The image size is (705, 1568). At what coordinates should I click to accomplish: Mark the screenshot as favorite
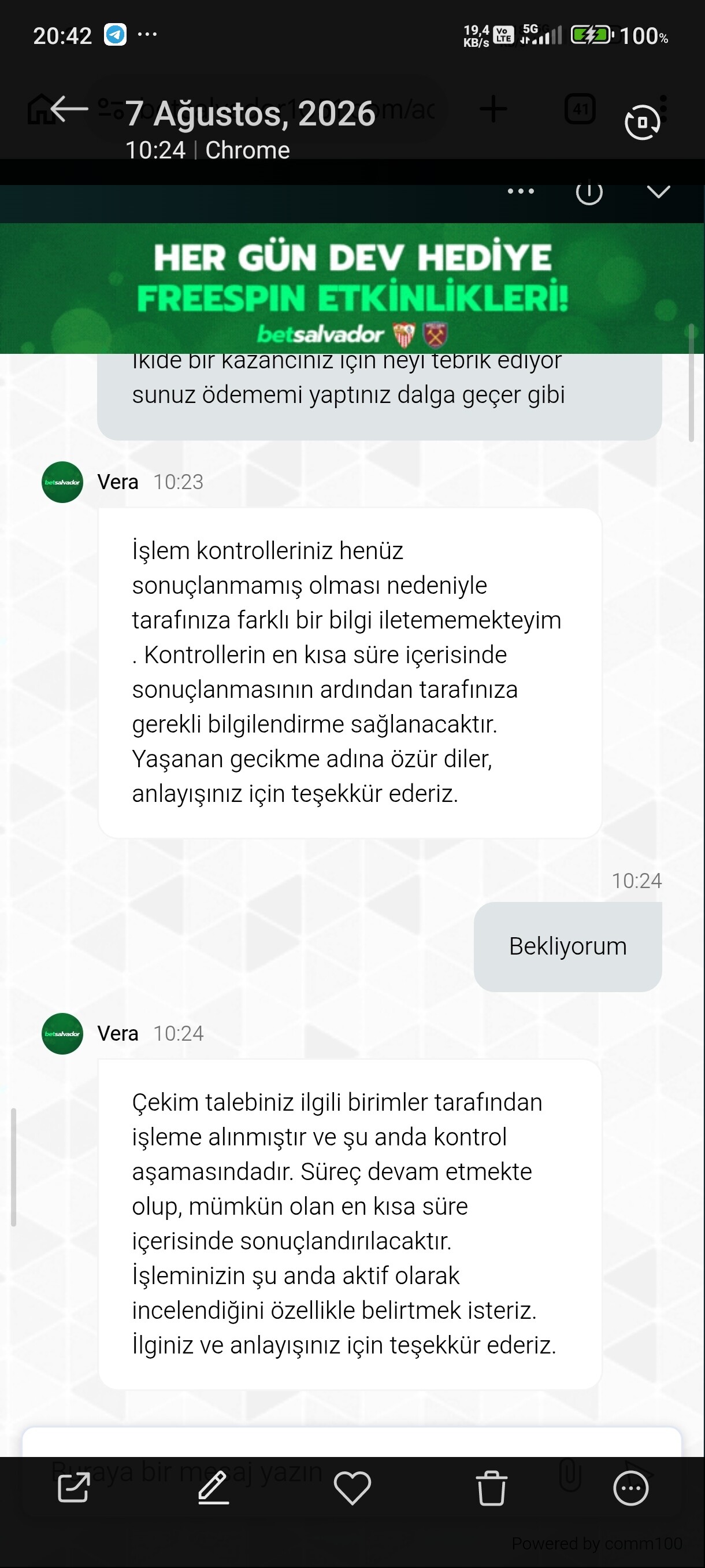click(352, 1488)
